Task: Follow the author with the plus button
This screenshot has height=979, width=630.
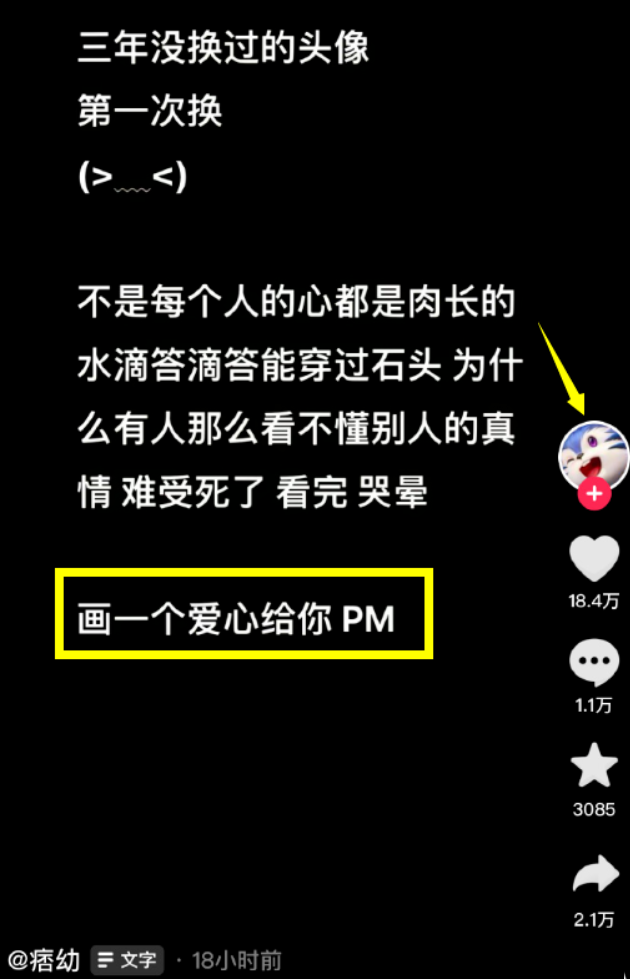Action: point(594,493)
